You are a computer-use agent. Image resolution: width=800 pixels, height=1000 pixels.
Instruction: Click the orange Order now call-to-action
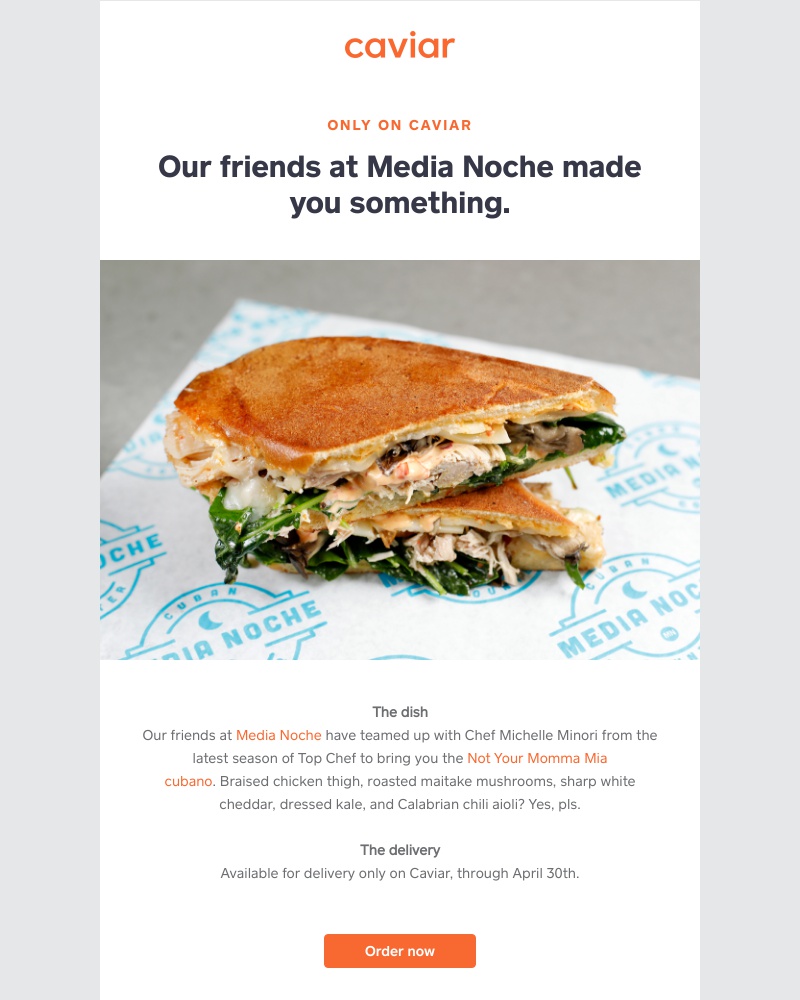point(399,951)
